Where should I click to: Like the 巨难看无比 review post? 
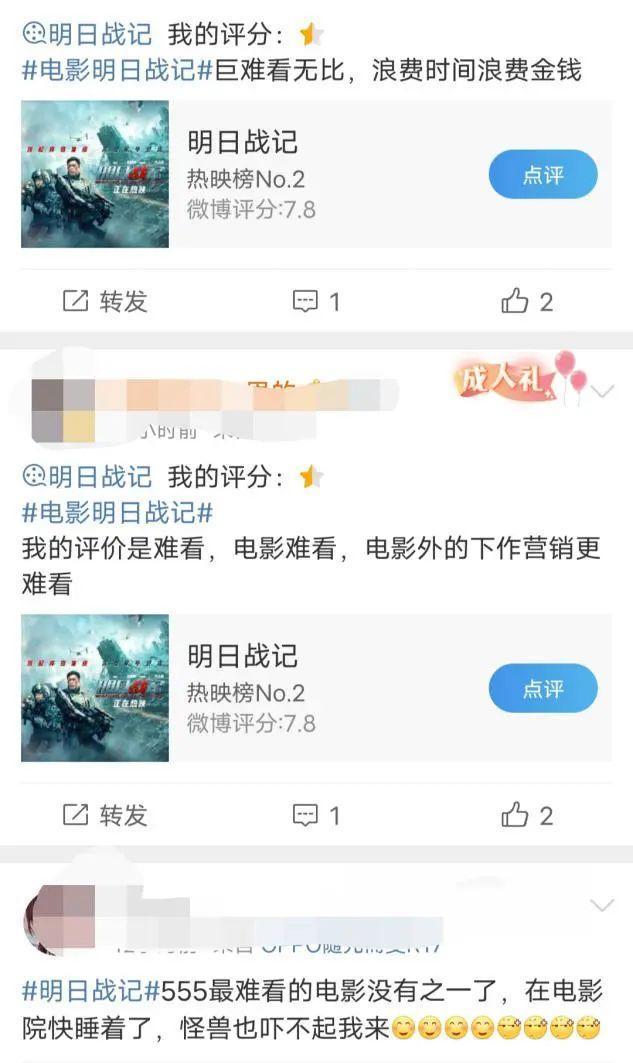[526, 301]
